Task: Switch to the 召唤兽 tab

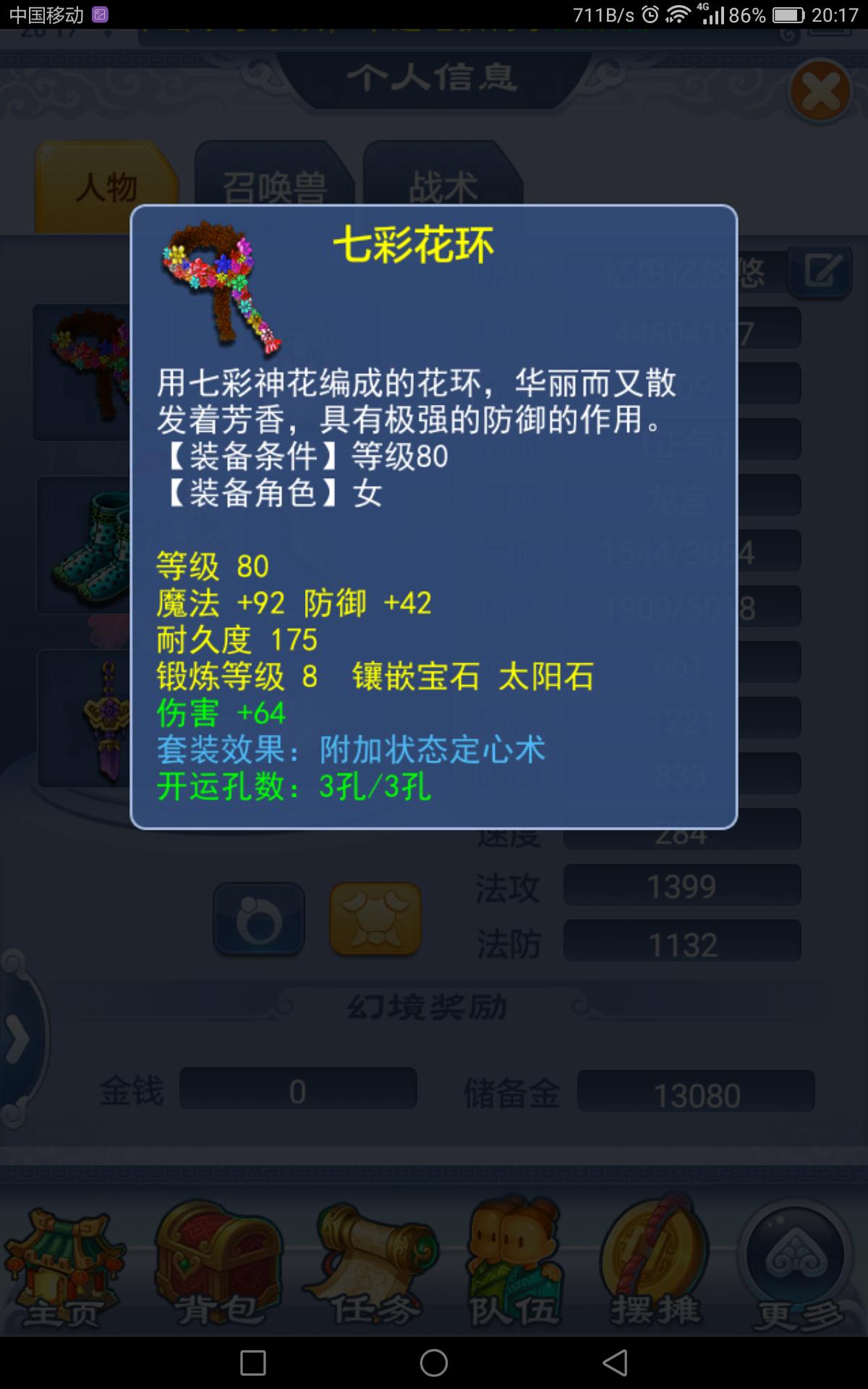Action: click(273, 187)
